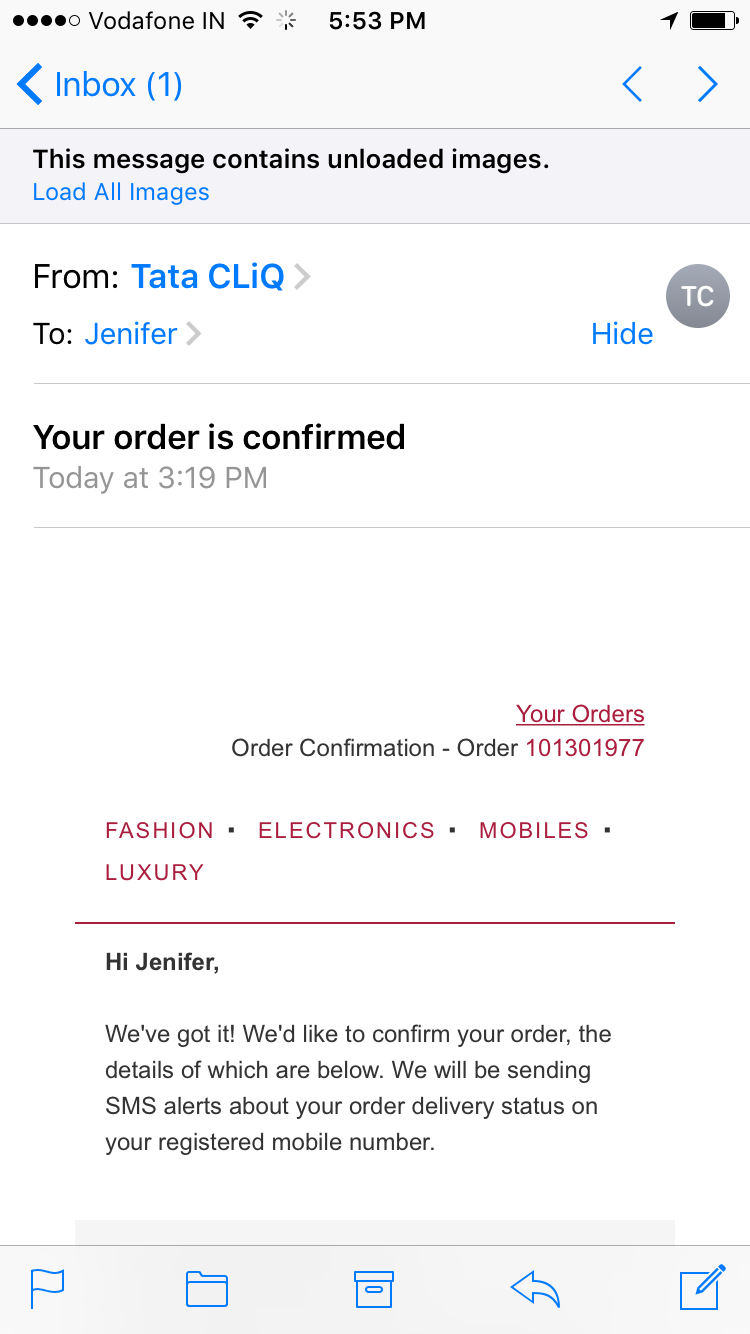
Task: Compose a new email
Action: click(702, 1289)
